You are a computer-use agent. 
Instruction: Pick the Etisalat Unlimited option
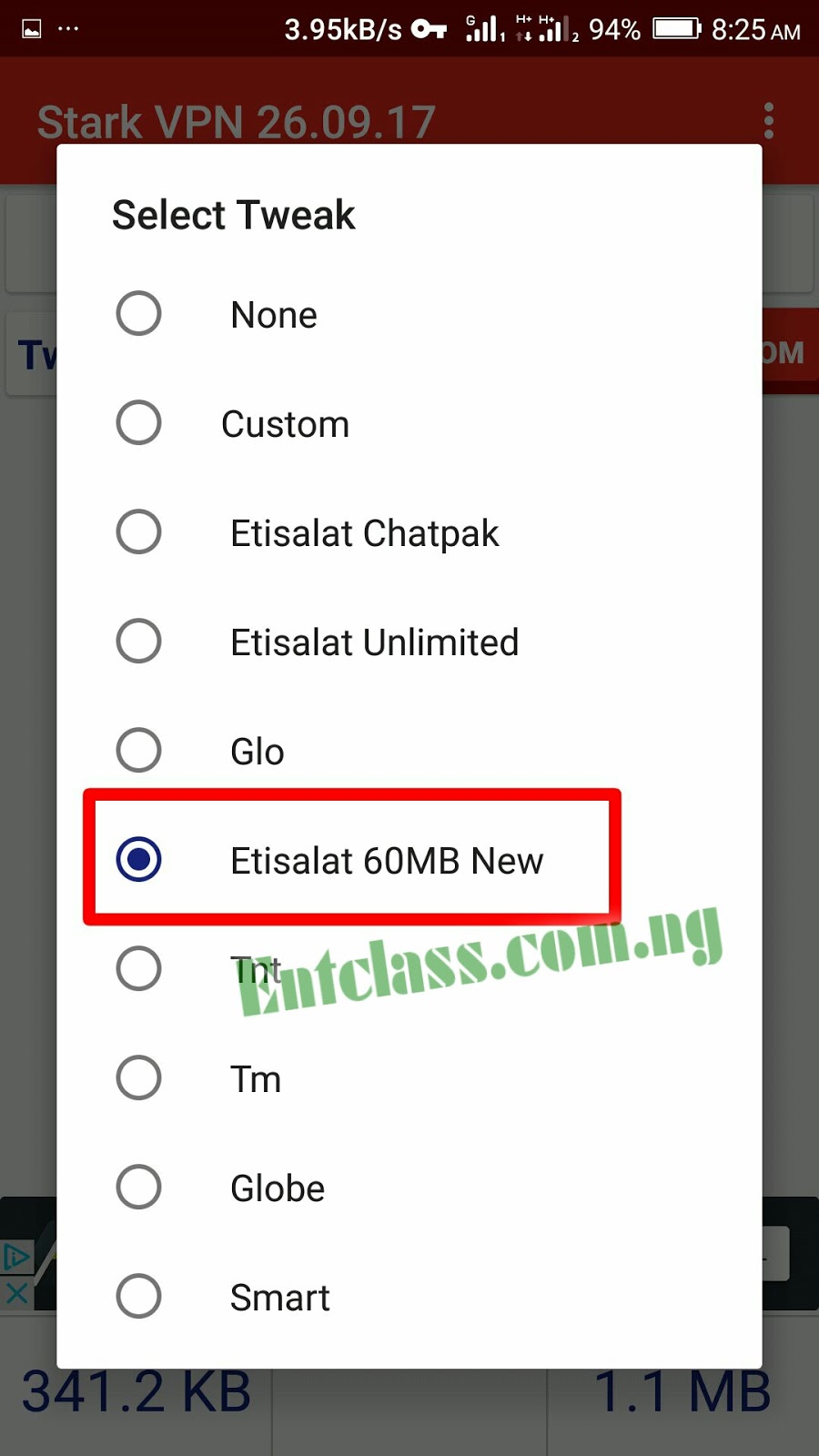click(x=139, y=642)
